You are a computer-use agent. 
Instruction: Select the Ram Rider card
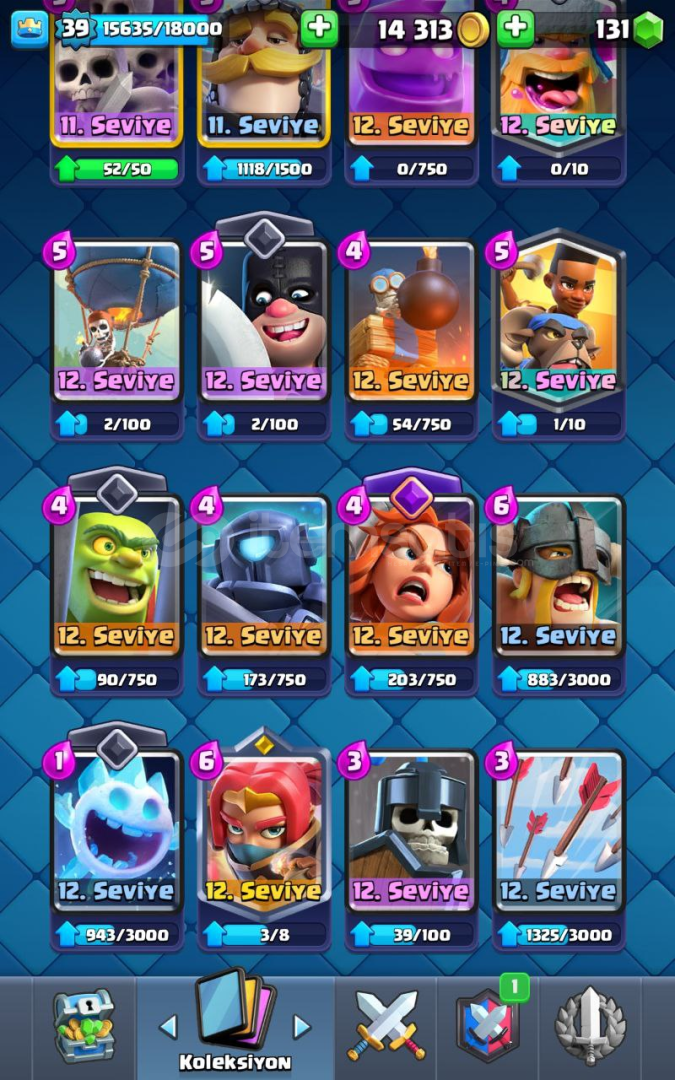click(x=559, y=320)
